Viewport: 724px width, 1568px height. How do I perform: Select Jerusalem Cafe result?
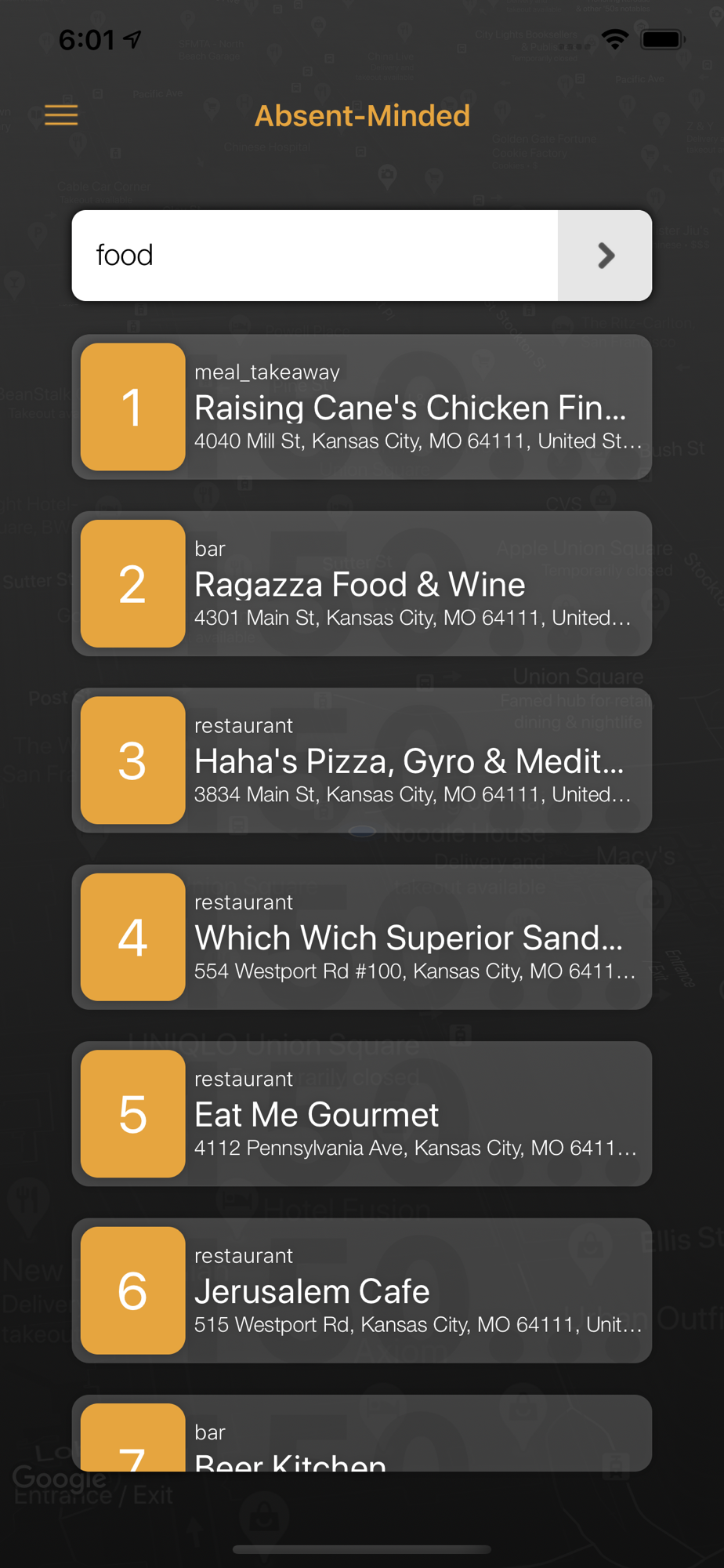(362, 1290)
